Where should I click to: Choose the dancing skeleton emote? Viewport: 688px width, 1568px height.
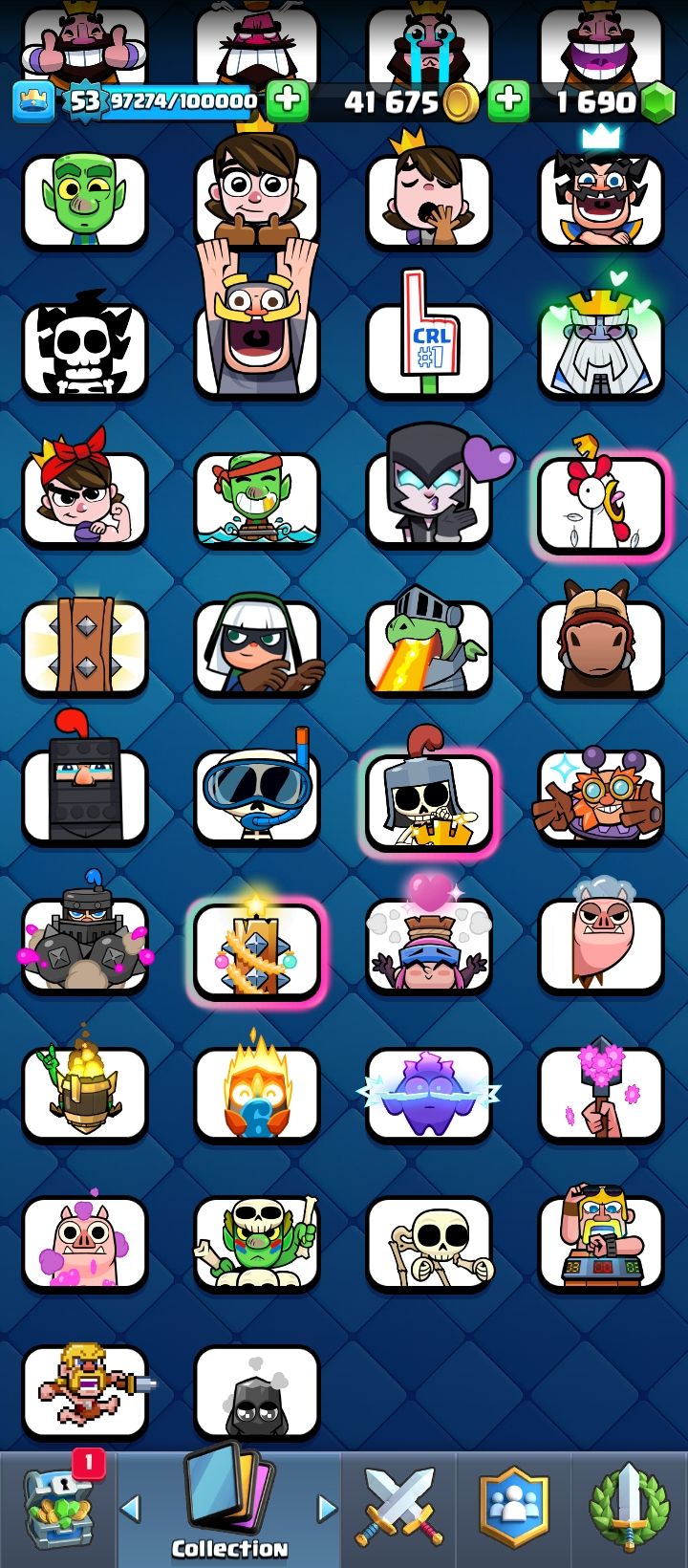click(428, 1241)
